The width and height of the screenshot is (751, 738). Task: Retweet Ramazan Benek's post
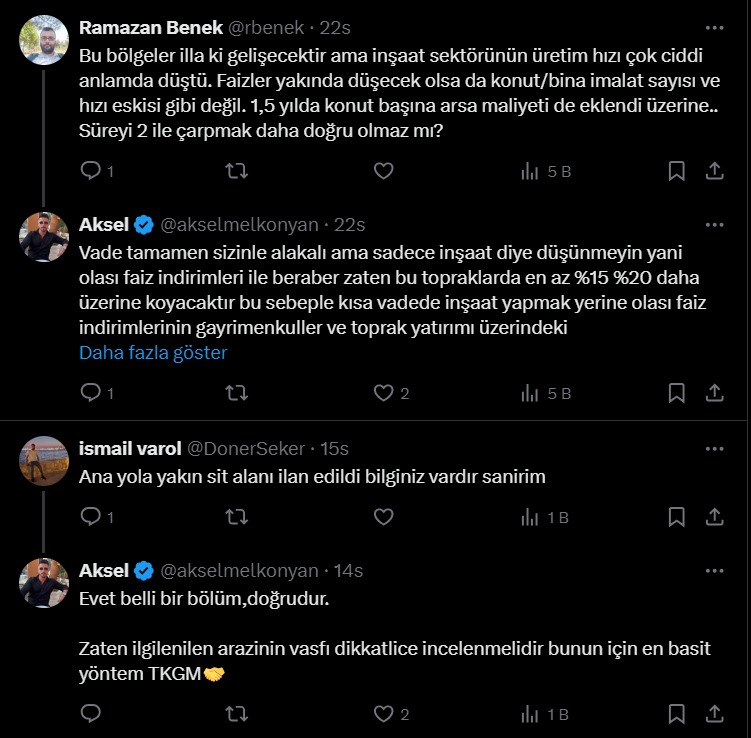point(237,172)
